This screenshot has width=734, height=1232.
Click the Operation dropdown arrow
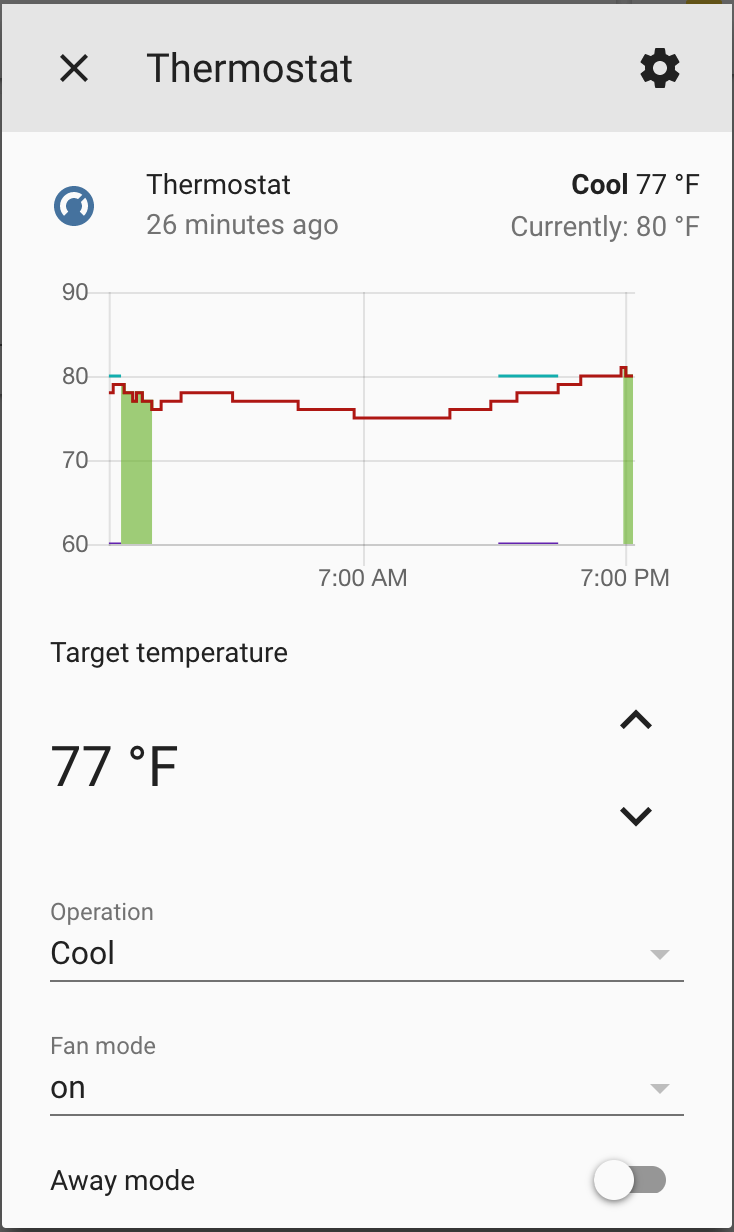click(659, 955)
